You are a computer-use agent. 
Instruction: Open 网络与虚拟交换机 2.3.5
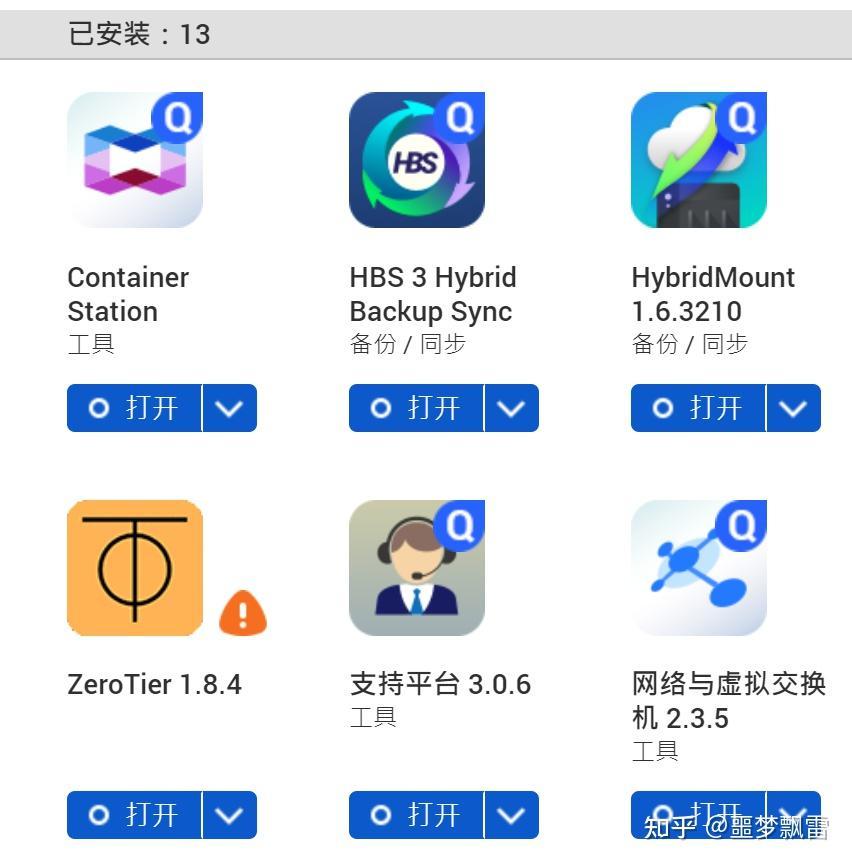point(699,811)
